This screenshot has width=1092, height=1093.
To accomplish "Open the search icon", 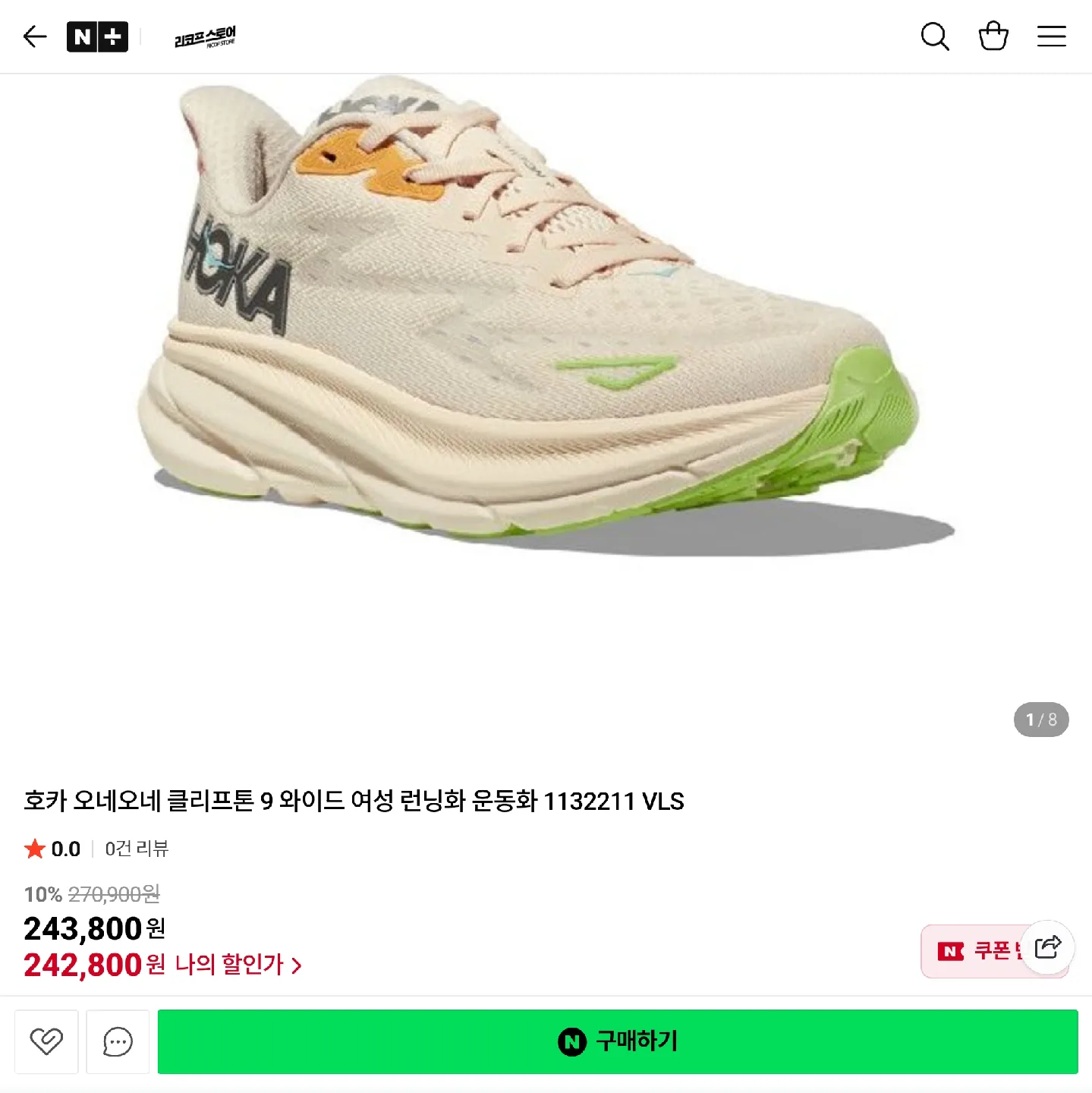I will coord(934,36).
